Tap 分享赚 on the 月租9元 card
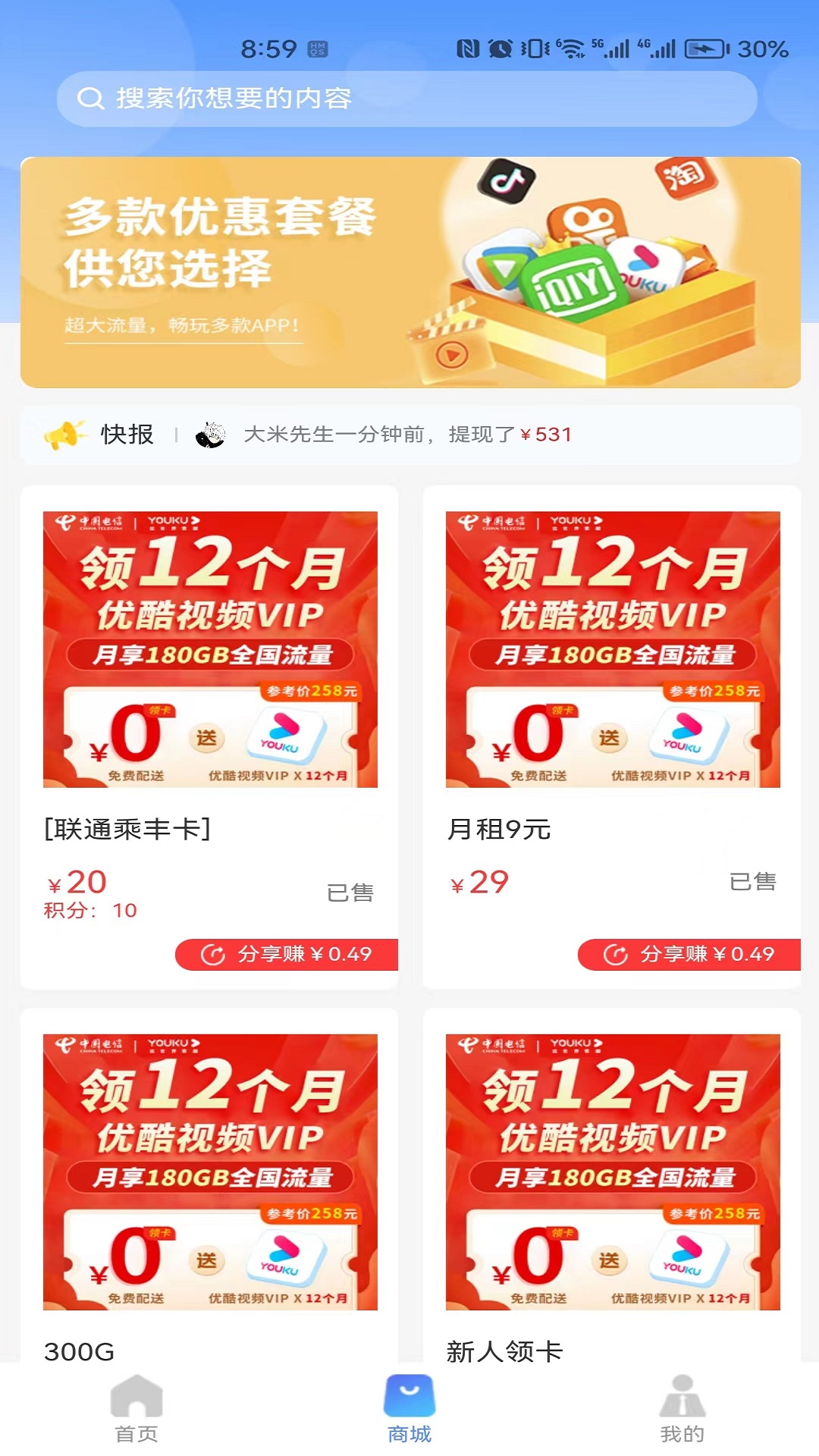Screen dimensions: 819x1456 pos(689,955)
